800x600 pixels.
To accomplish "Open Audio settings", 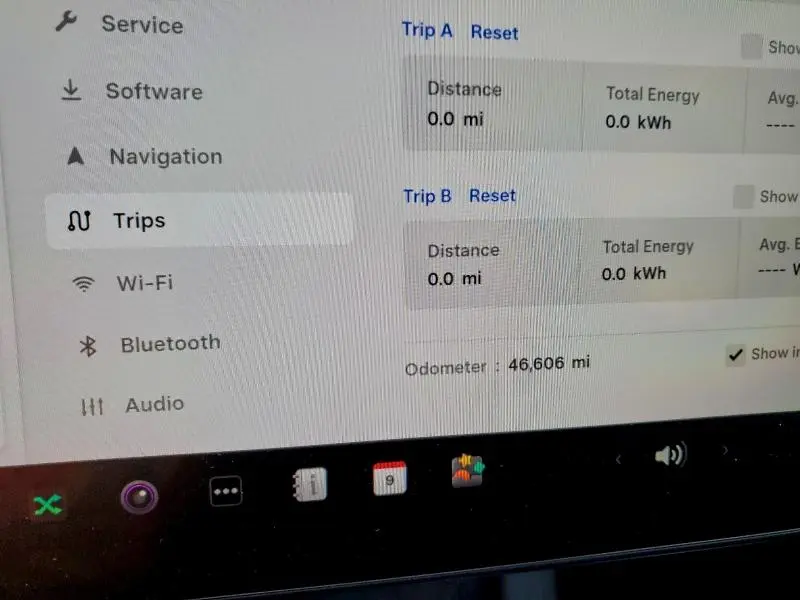I will tap(133, 405).
